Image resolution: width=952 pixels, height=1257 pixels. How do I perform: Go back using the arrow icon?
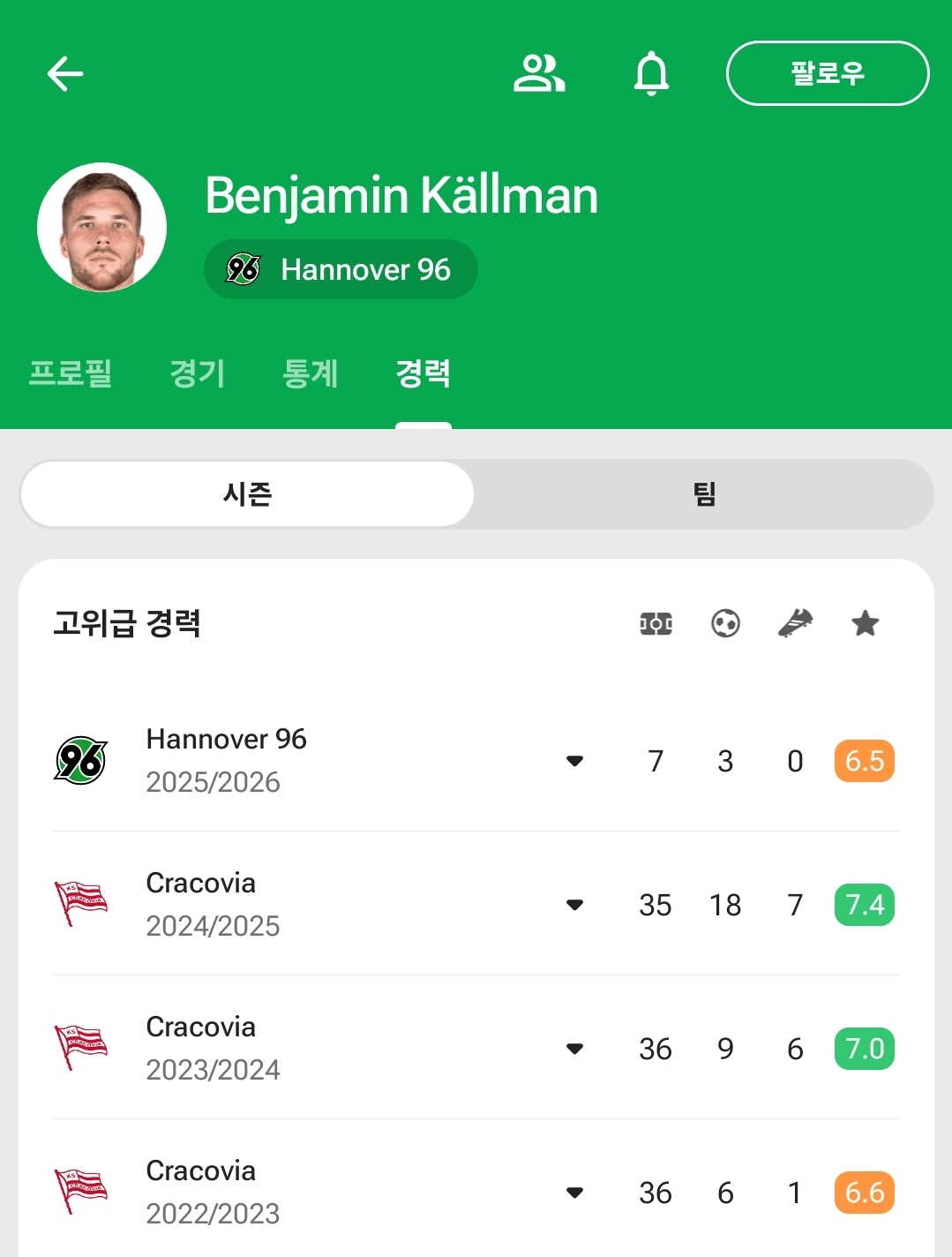pos(65,73)
